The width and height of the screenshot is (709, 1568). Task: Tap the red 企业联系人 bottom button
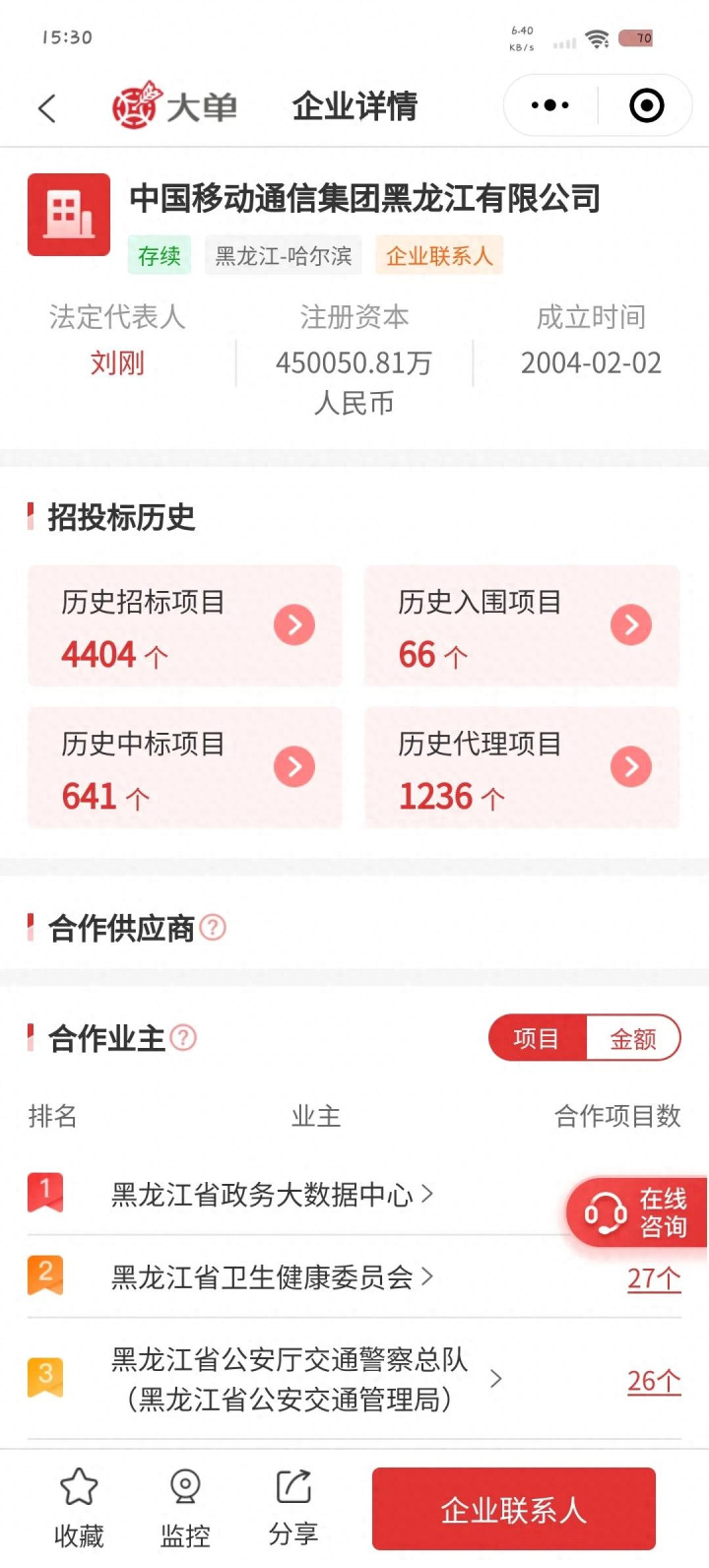[514, 1509]
